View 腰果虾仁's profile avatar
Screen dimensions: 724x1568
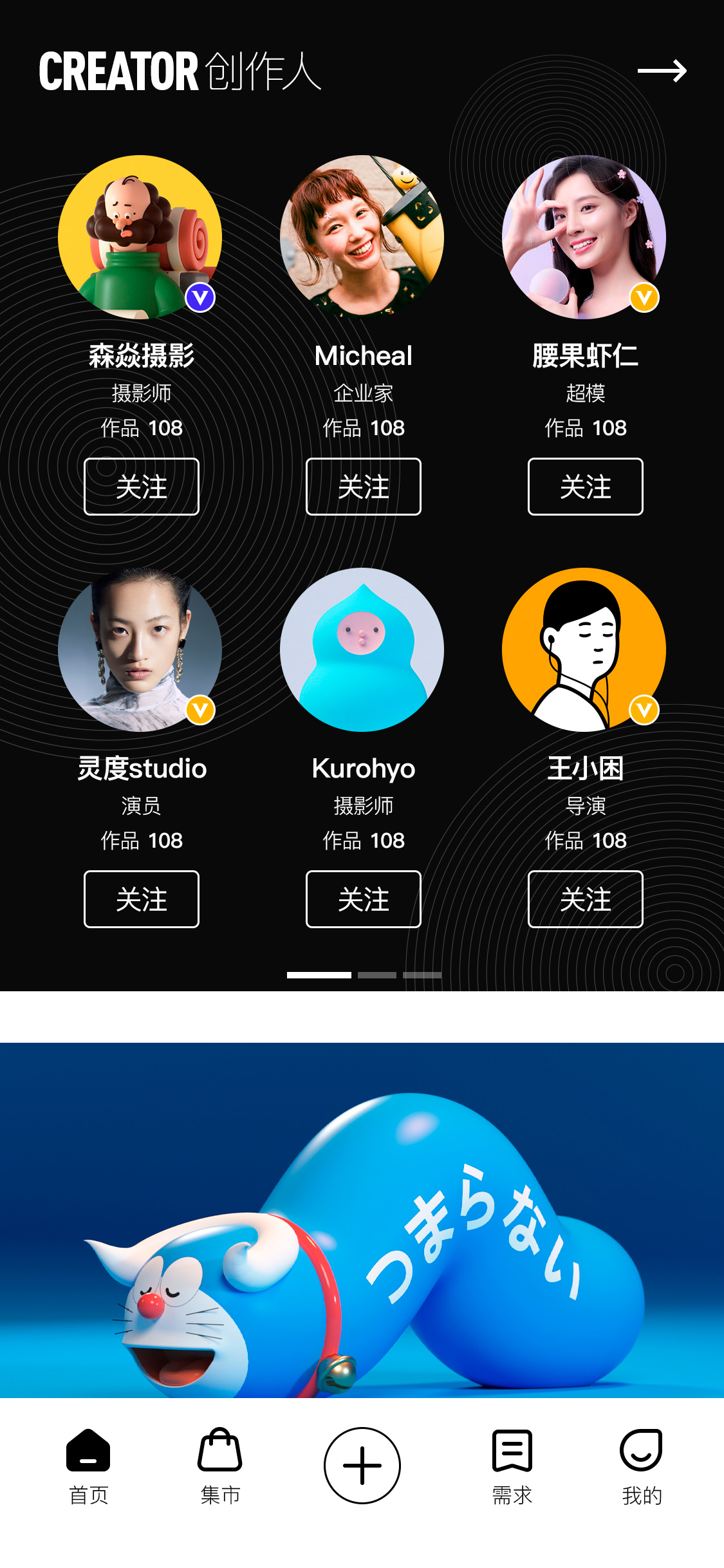[x=584, y=237]
